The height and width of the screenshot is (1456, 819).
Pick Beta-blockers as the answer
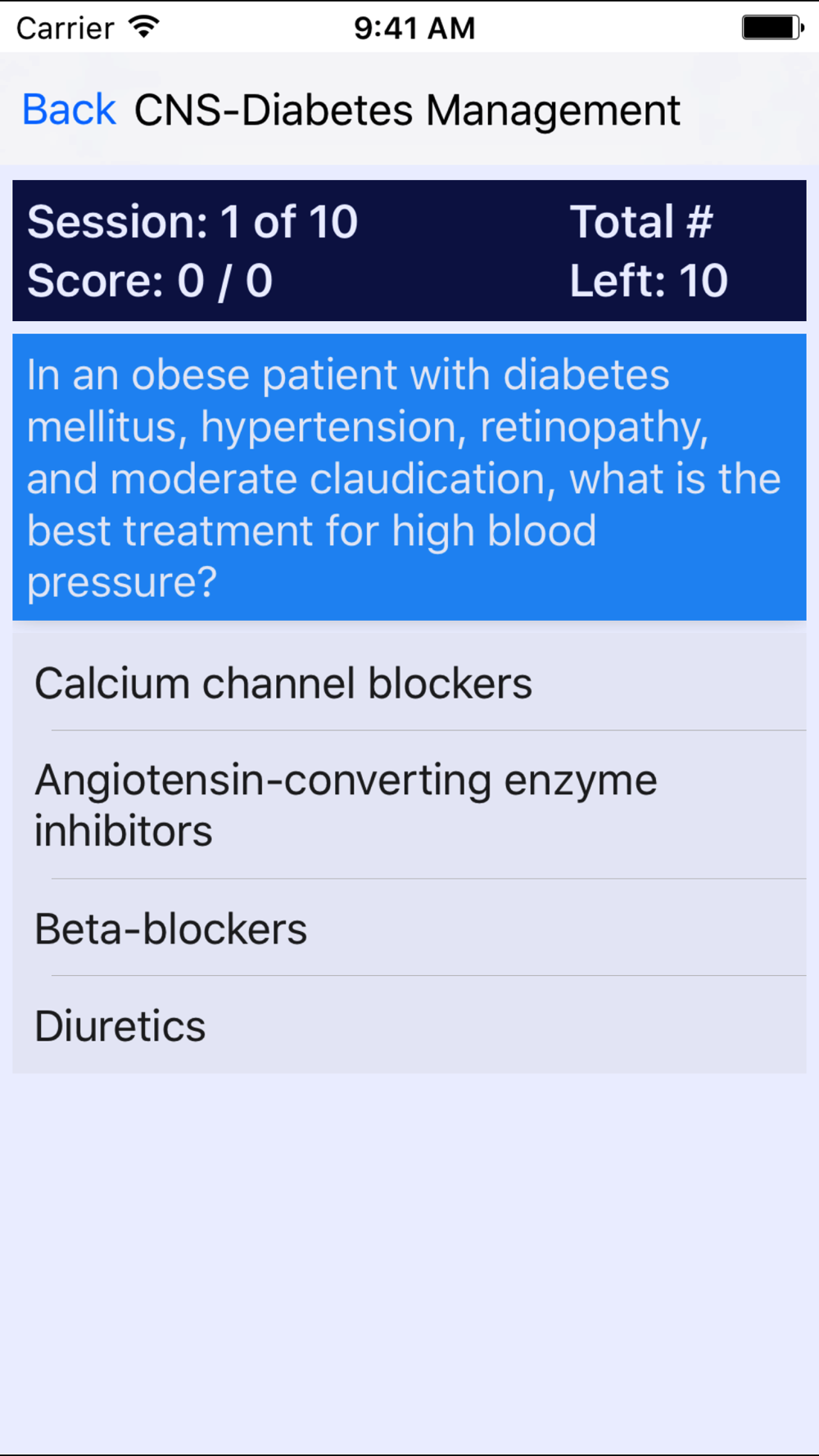pyautogui.click(x=409, y=928)
